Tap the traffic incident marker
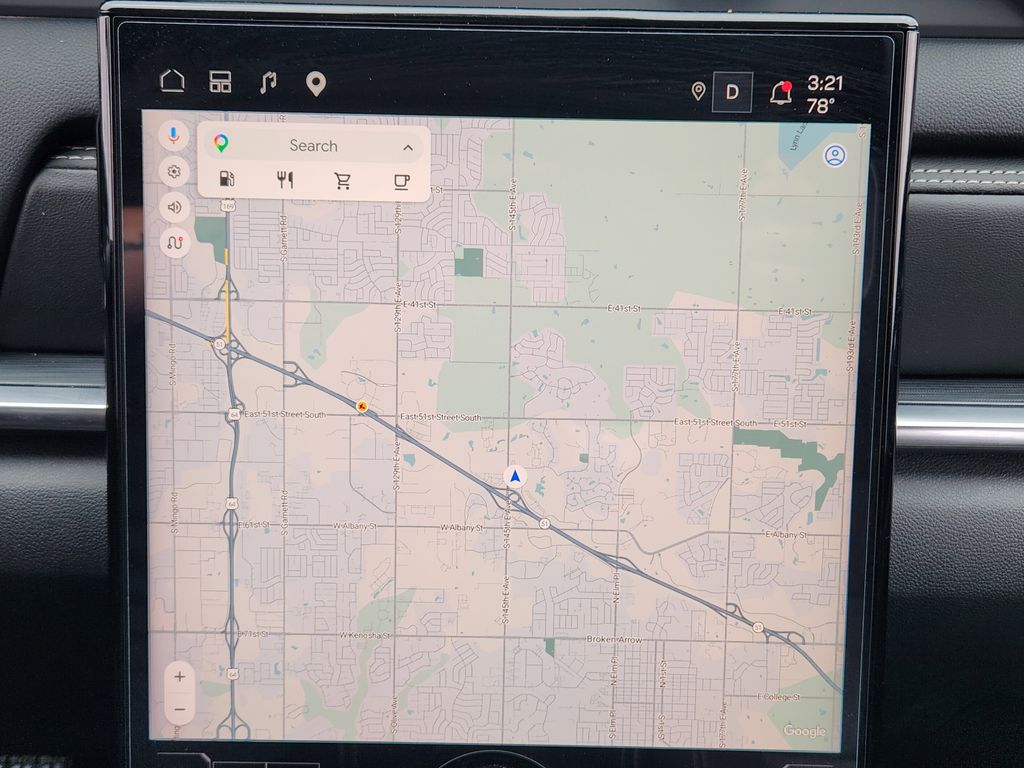This screenshot has width=1024, height=768. click(x=361, y=407)
